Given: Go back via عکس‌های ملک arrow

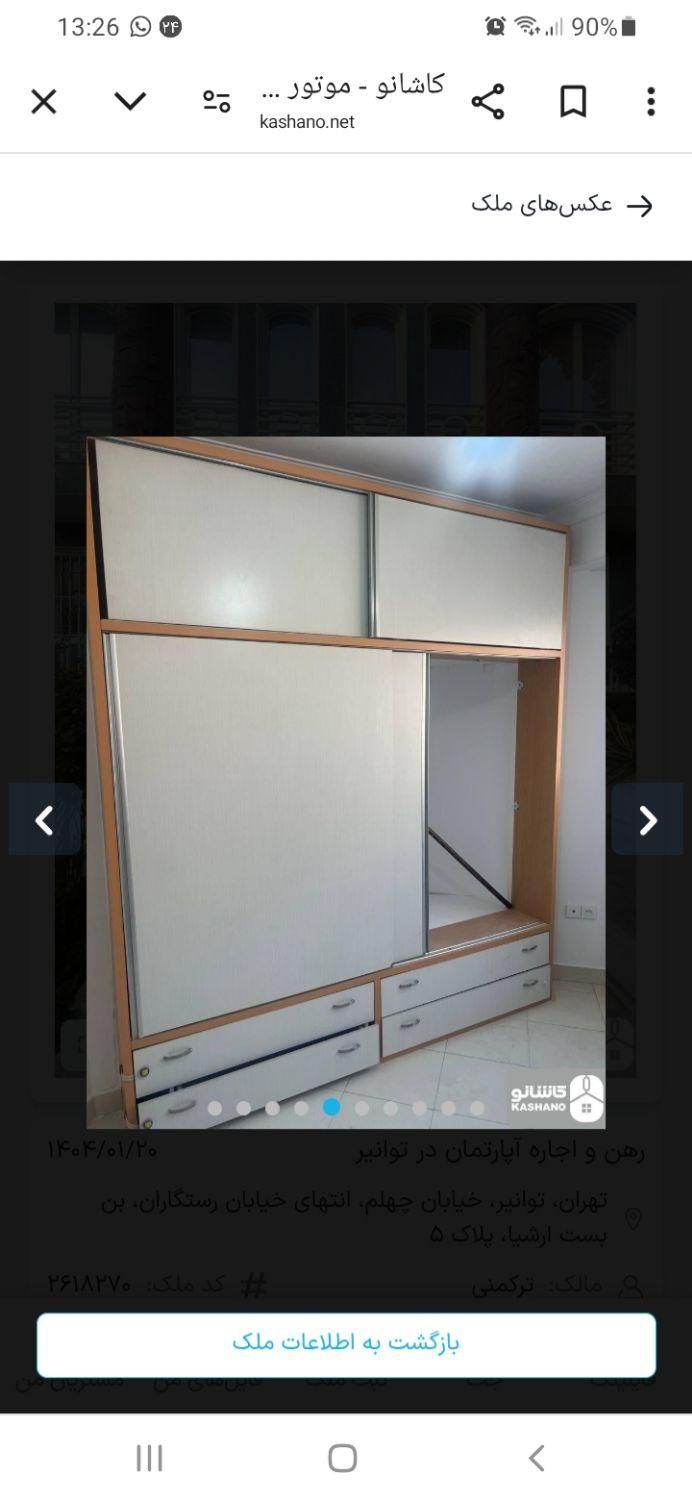Looking at the screenshot, I should [639, 206].
